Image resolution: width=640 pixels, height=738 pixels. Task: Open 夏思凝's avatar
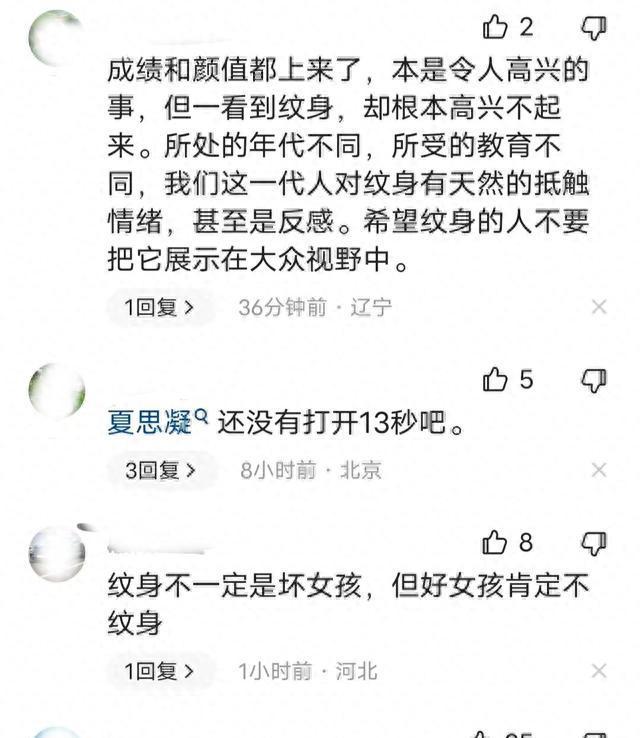pos(57,390)
